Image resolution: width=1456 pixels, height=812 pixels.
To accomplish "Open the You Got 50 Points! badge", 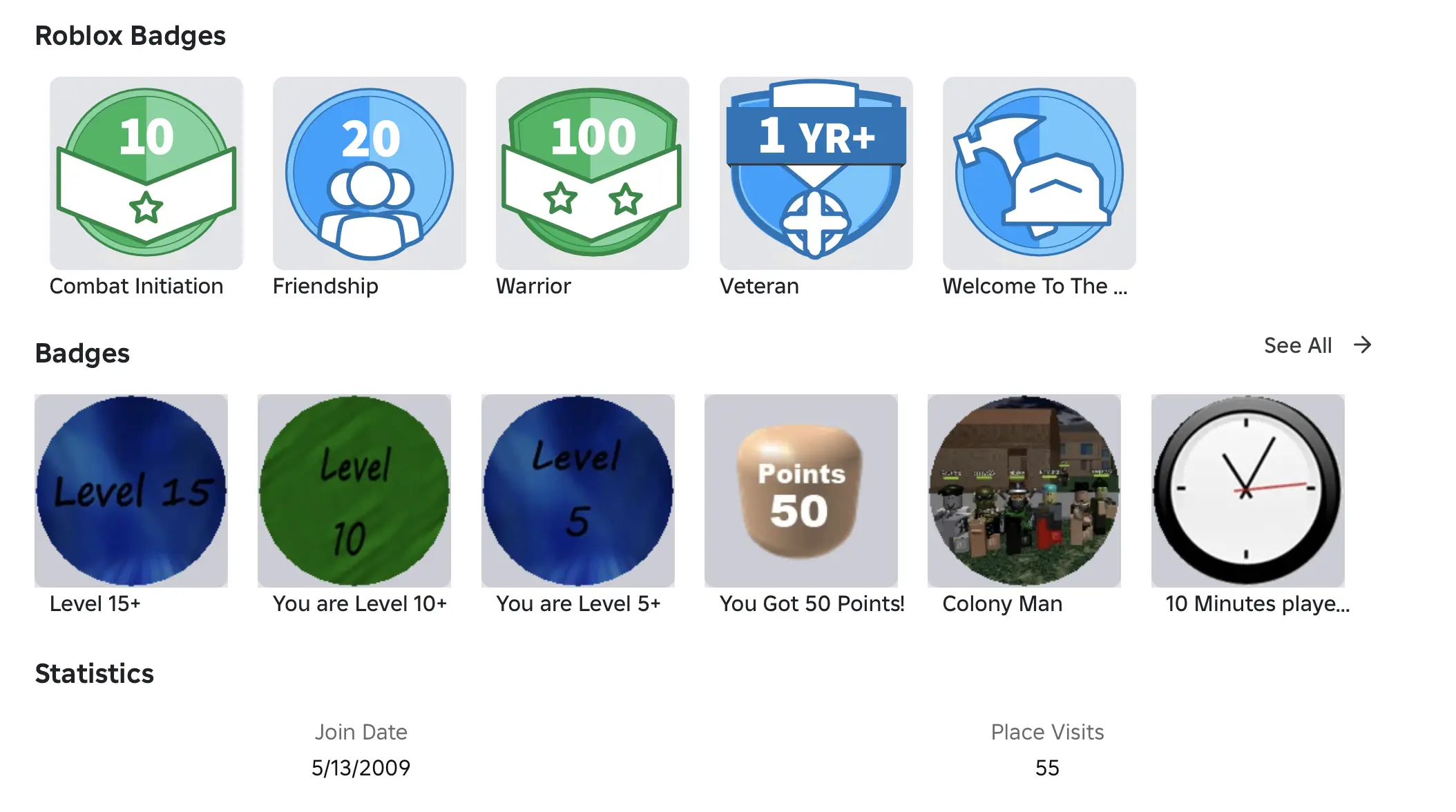I will point(801,490).
